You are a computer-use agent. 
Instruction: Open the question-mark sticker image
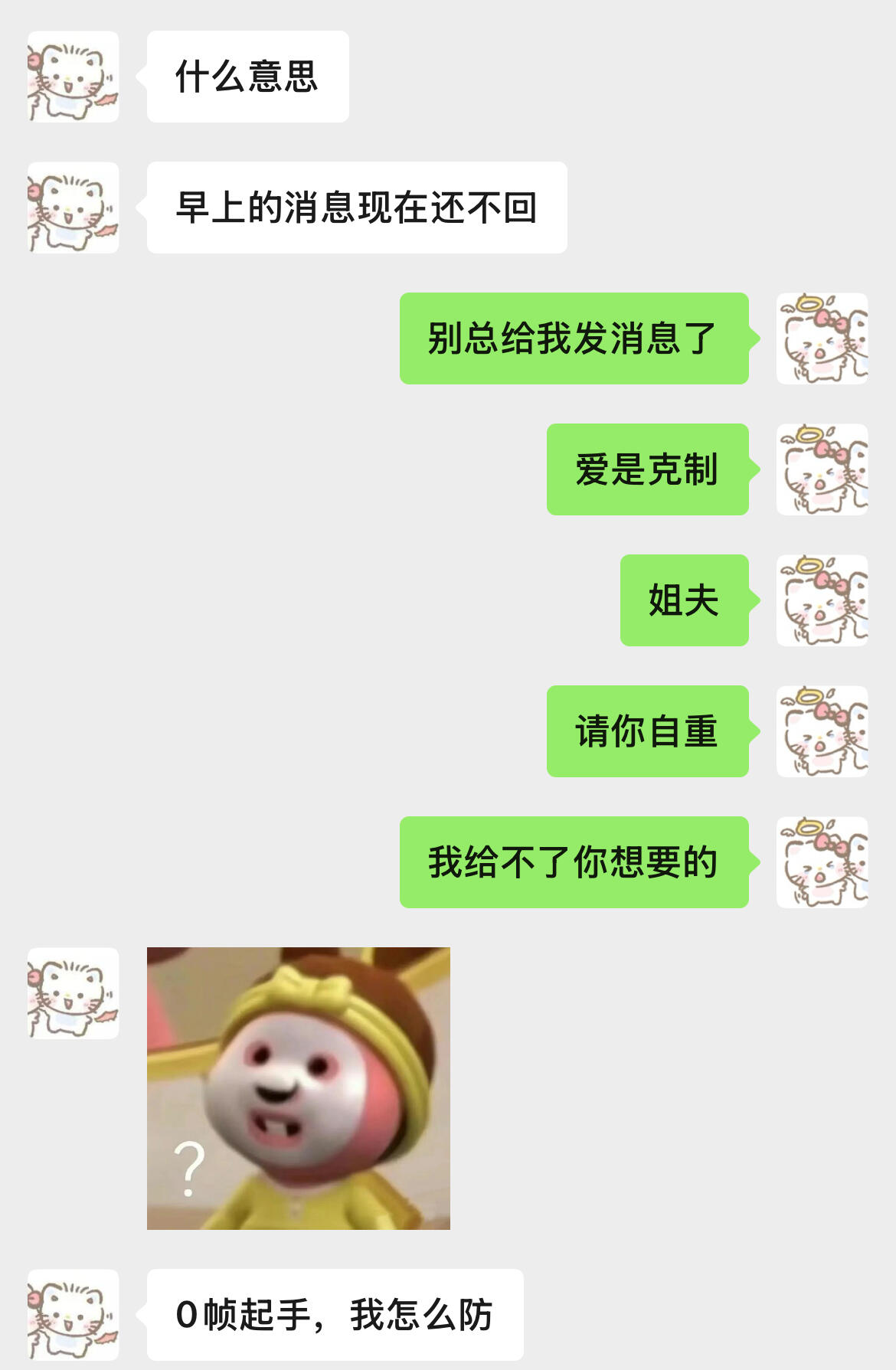tap(299, 1088)
